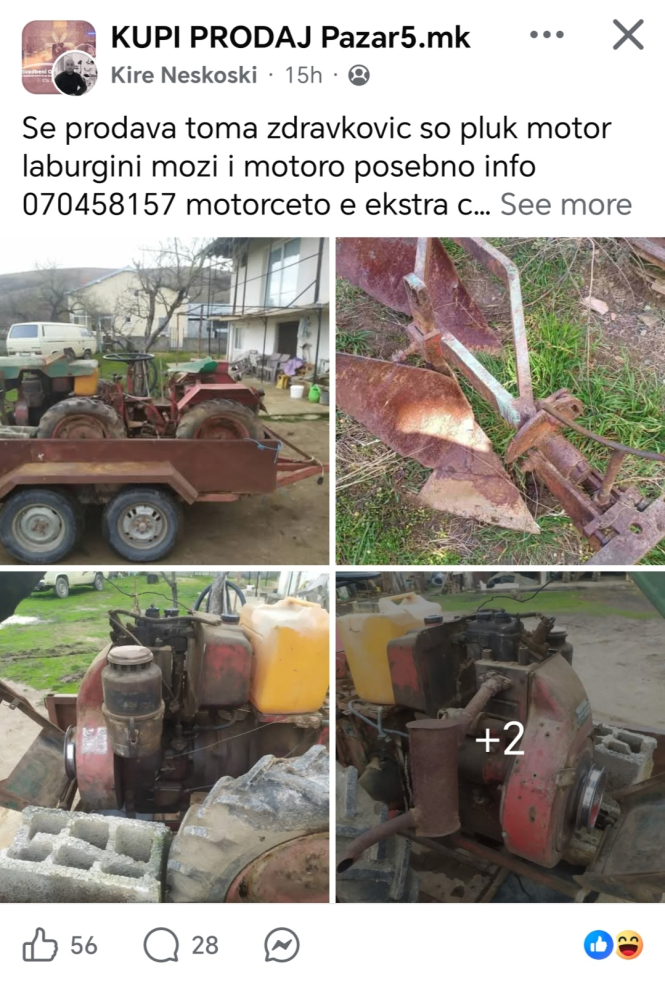
Task: Open the KUPI PRODAJ Pazar5.mk group page
Action: pos(290,38)
